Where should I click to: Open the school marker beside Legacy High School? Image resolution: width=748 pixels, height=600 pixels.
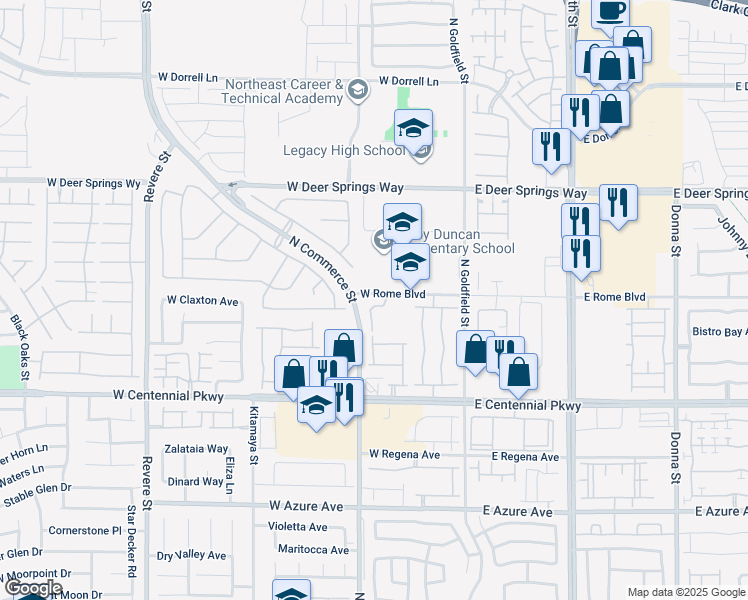click(x=412, y=129)
